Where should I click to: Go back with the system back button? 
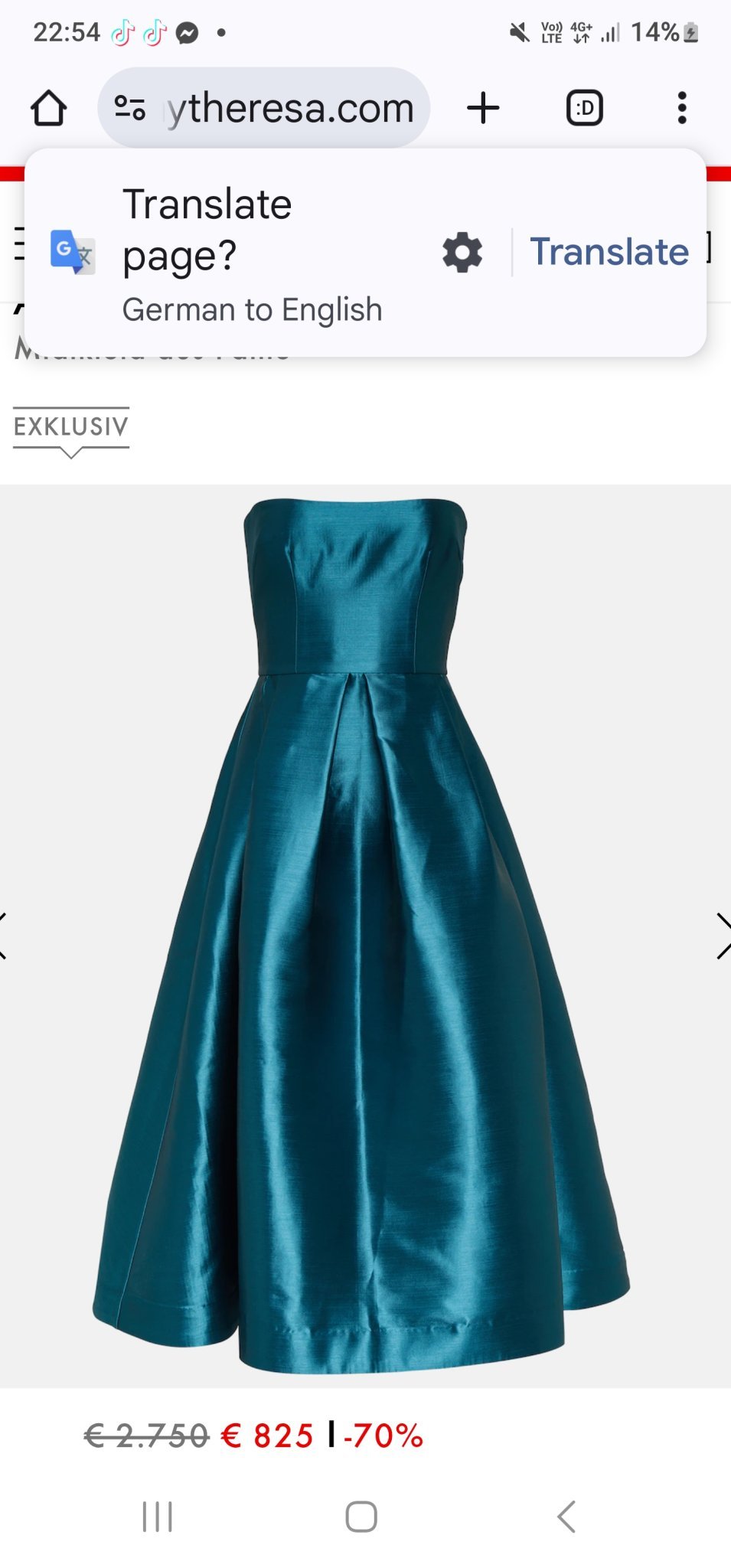point(566,1517)
